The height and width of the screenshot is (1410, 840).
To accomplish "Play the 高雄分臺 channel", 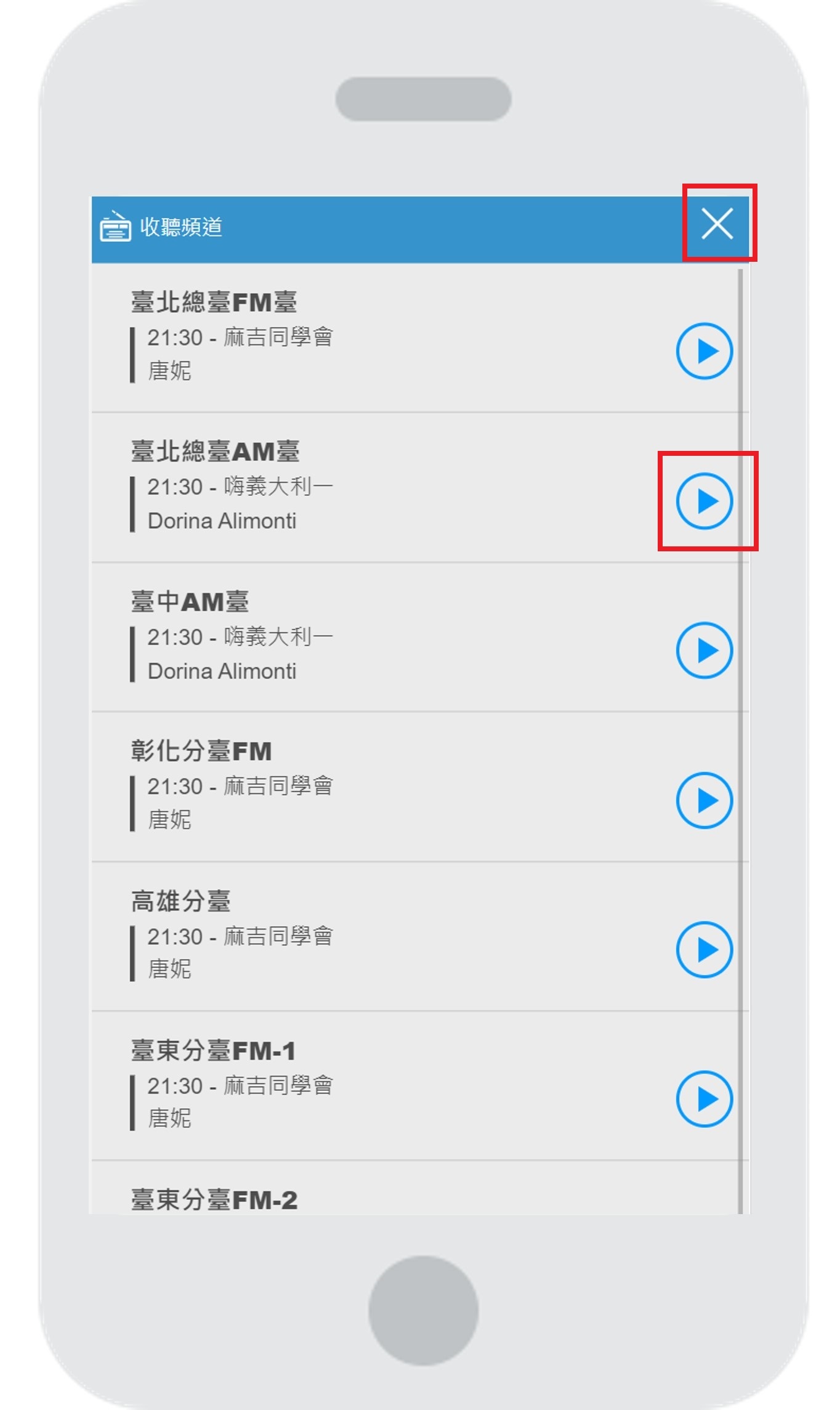I will (705, 950).
